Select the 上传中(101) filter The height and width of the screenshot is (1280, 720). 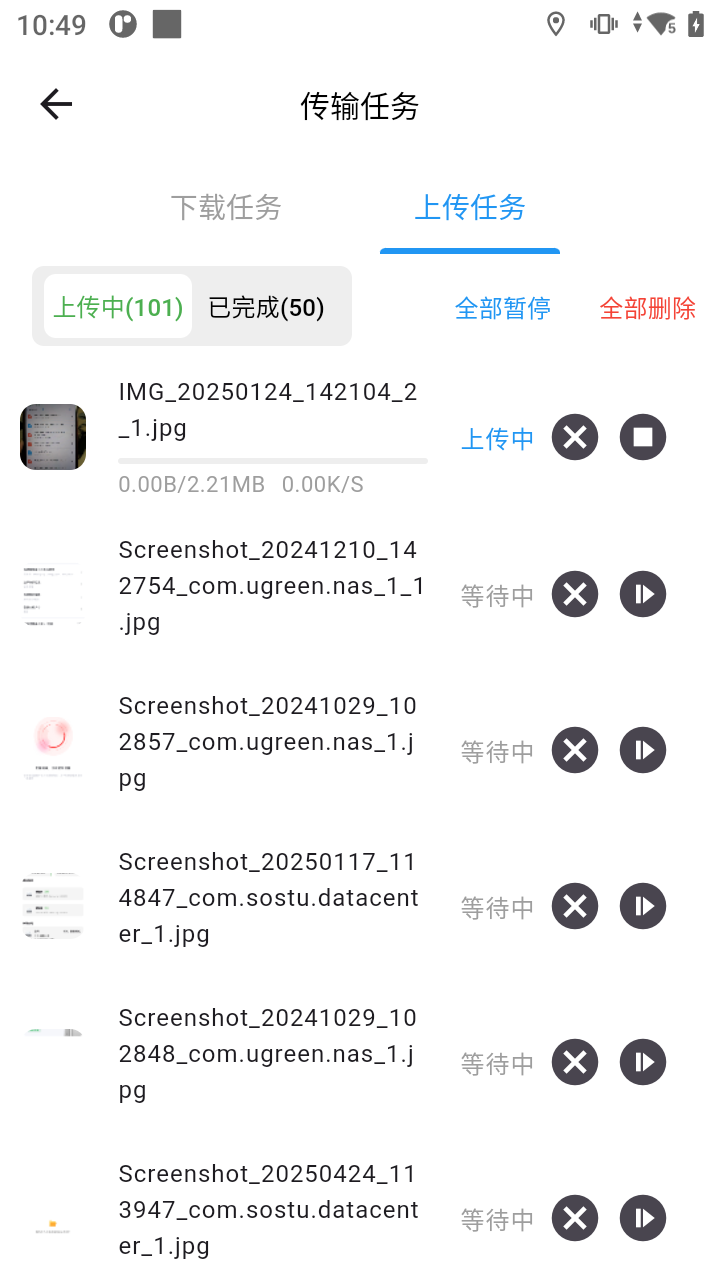tap(117, 306)
